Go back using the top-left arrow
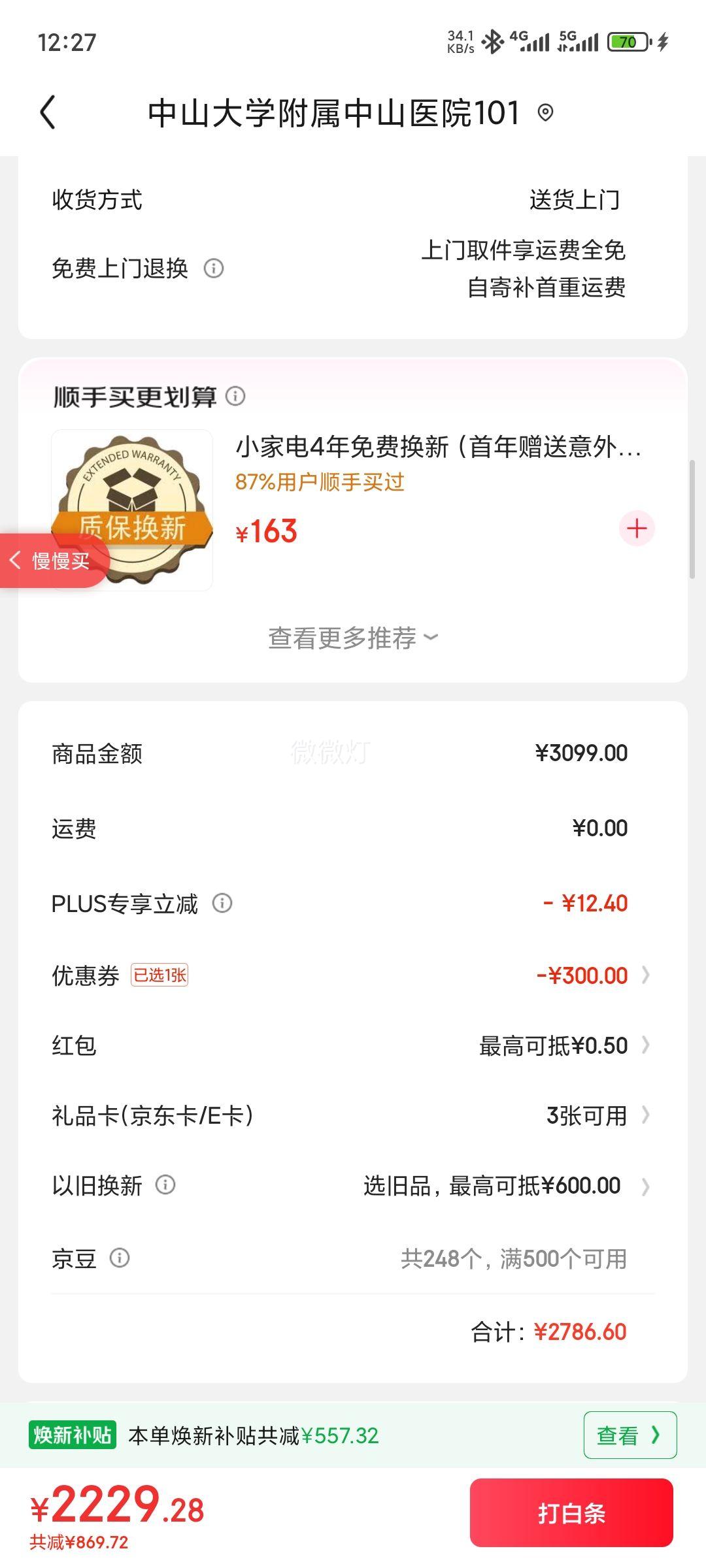 click(x=48, y=112)
